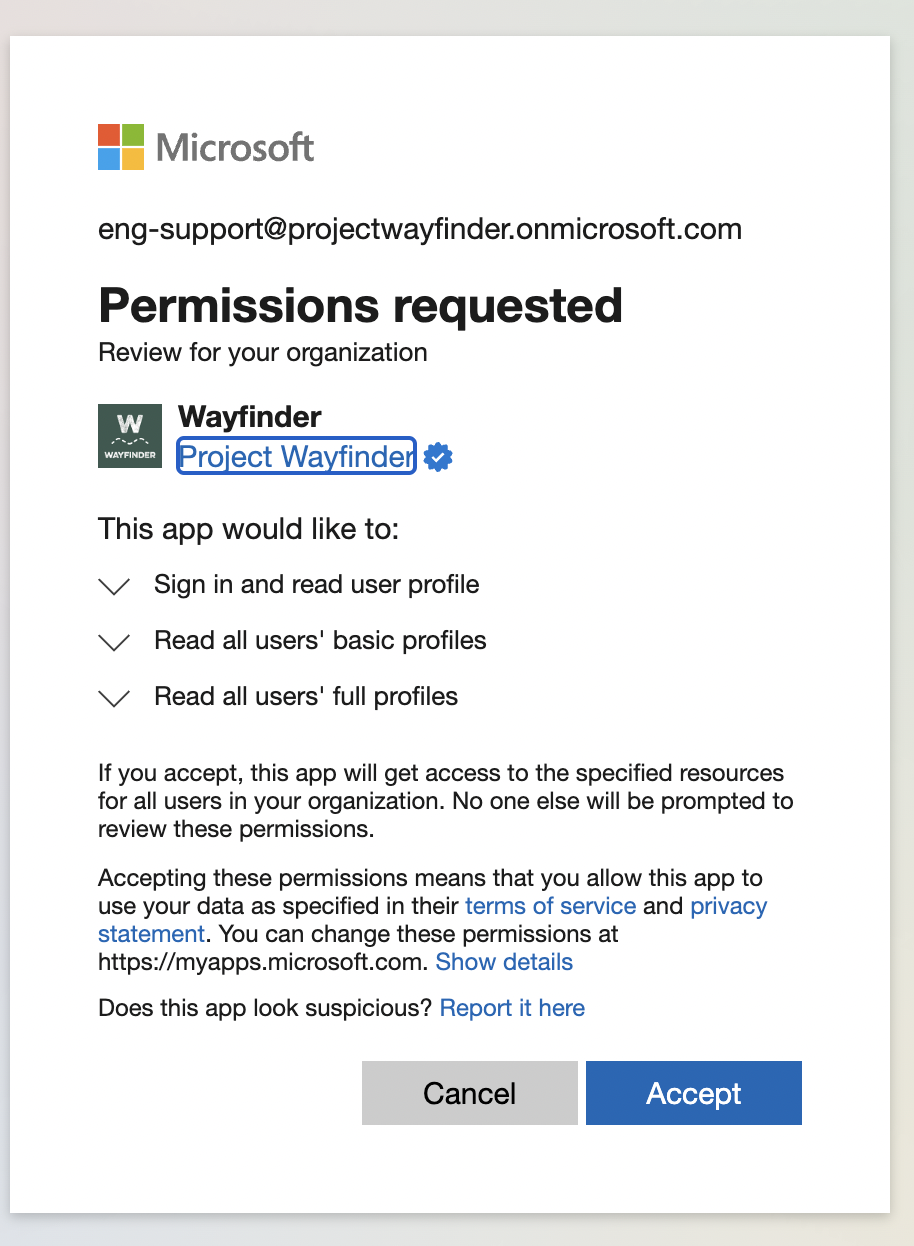Image resolution: width=914 pixels, height=1246 pixels.
Task: Expand 'Sign in and read user profile' permission
Action: tap(114, 586)
